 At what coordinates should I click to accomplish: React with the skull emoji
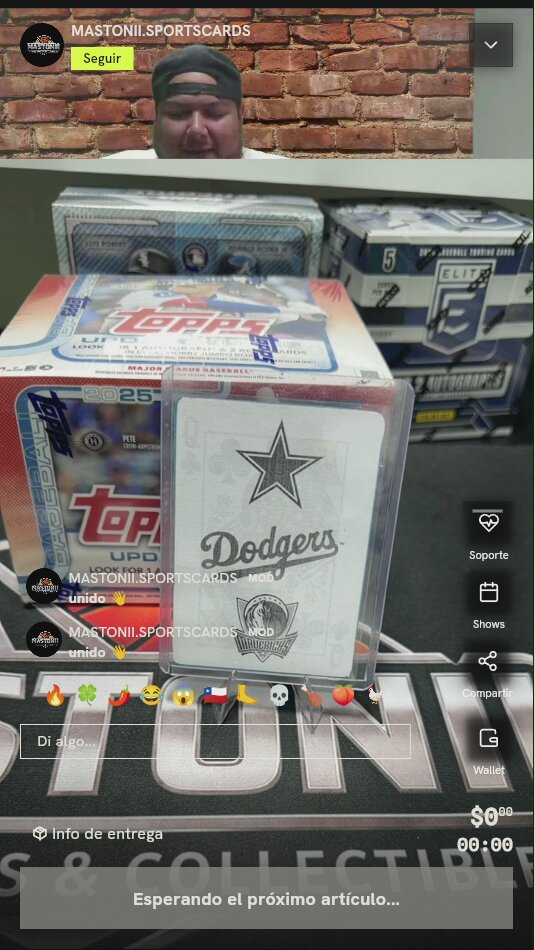[278, 697]
